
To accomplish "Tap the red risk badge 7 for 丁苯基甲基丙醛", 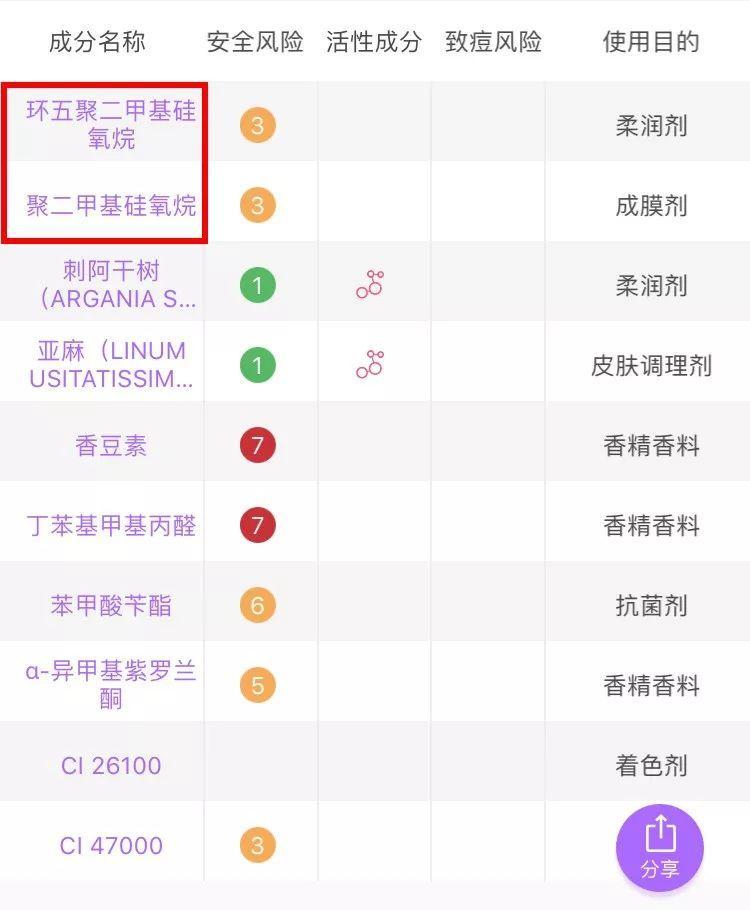I will click(258, 524).
